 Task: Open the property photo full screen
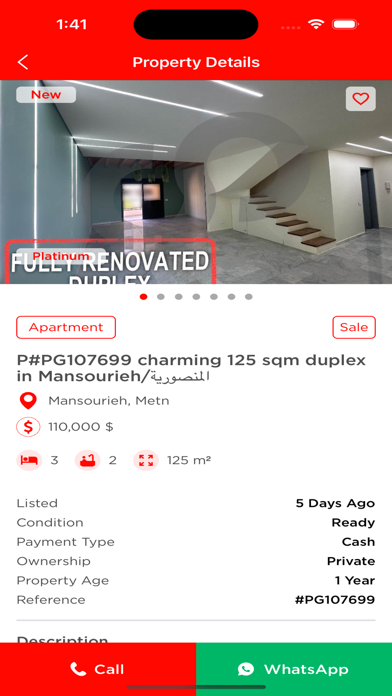tap(196, 182)
